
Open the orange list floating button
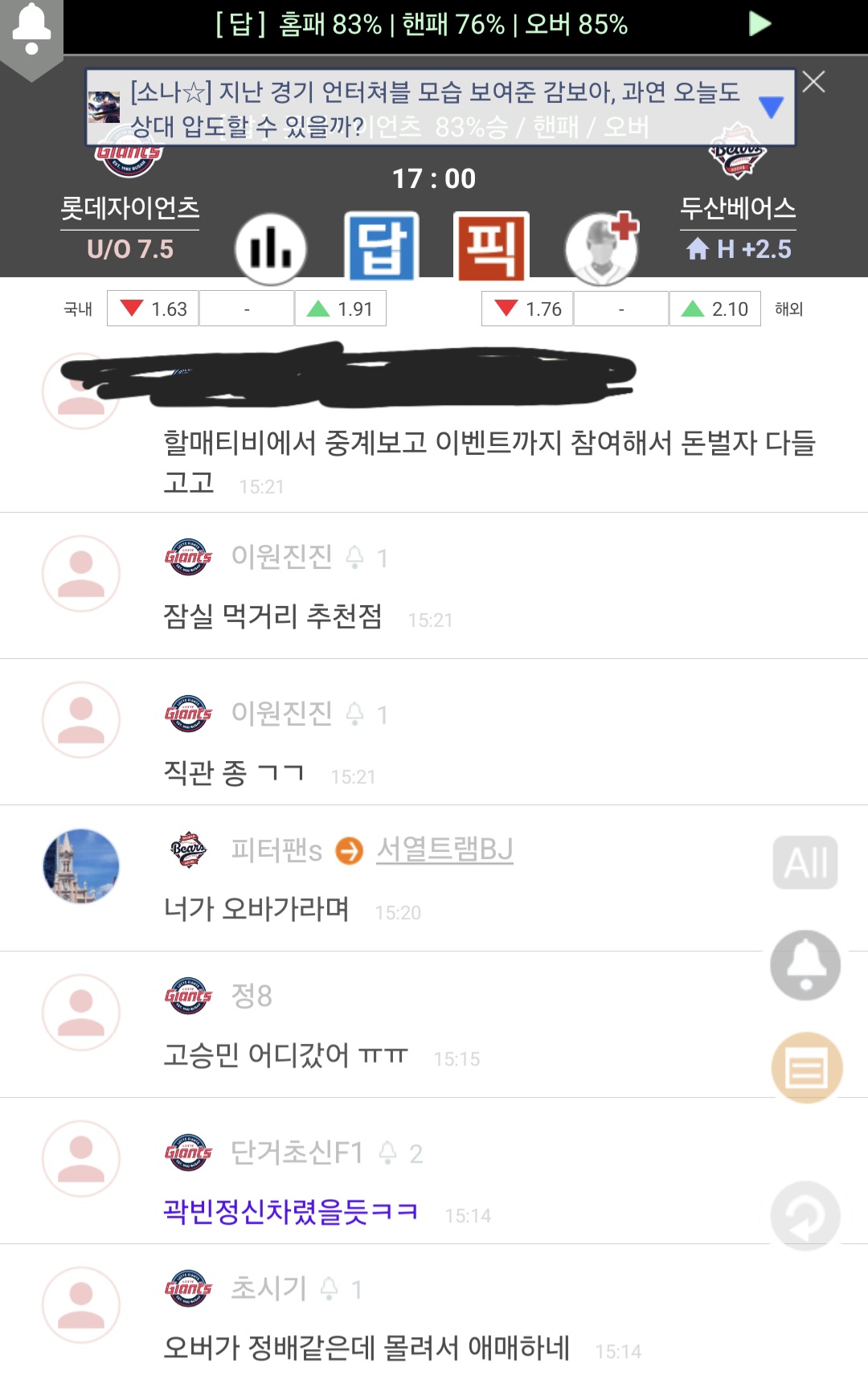tap(806, 1068)
